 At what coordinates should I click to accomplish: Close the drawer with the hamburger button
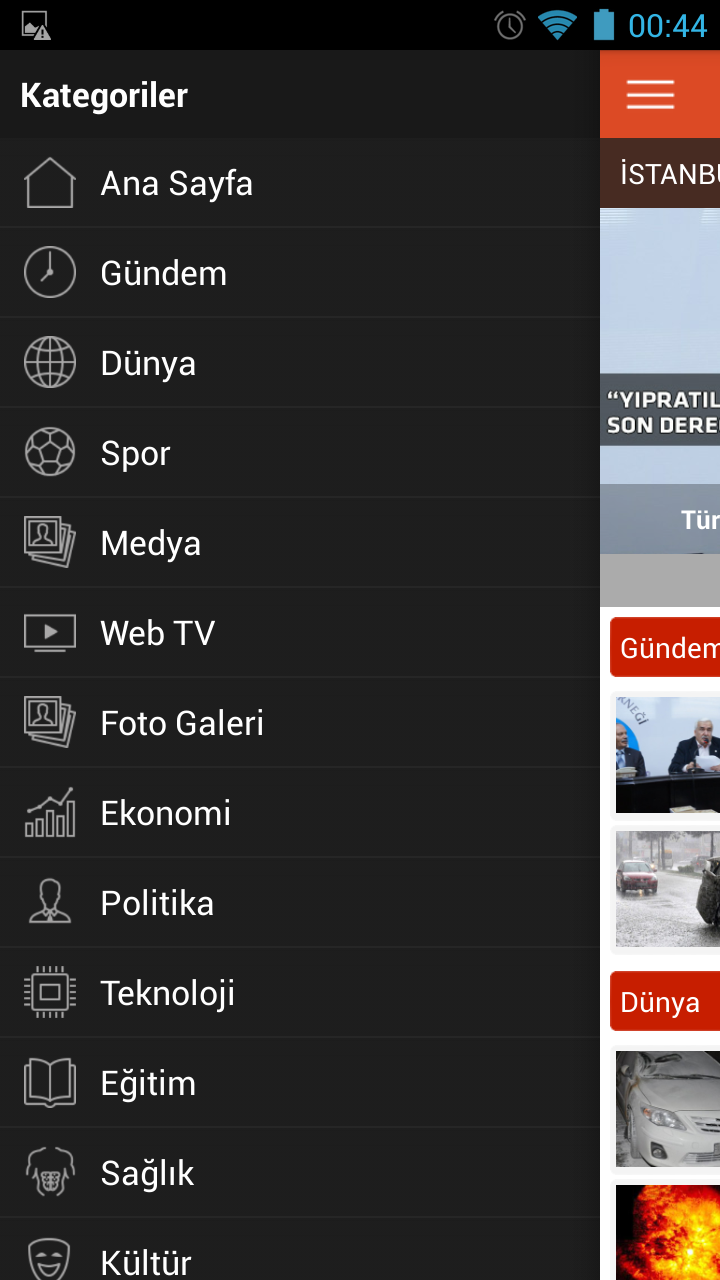pyautogui.click(x=650, y=95)
